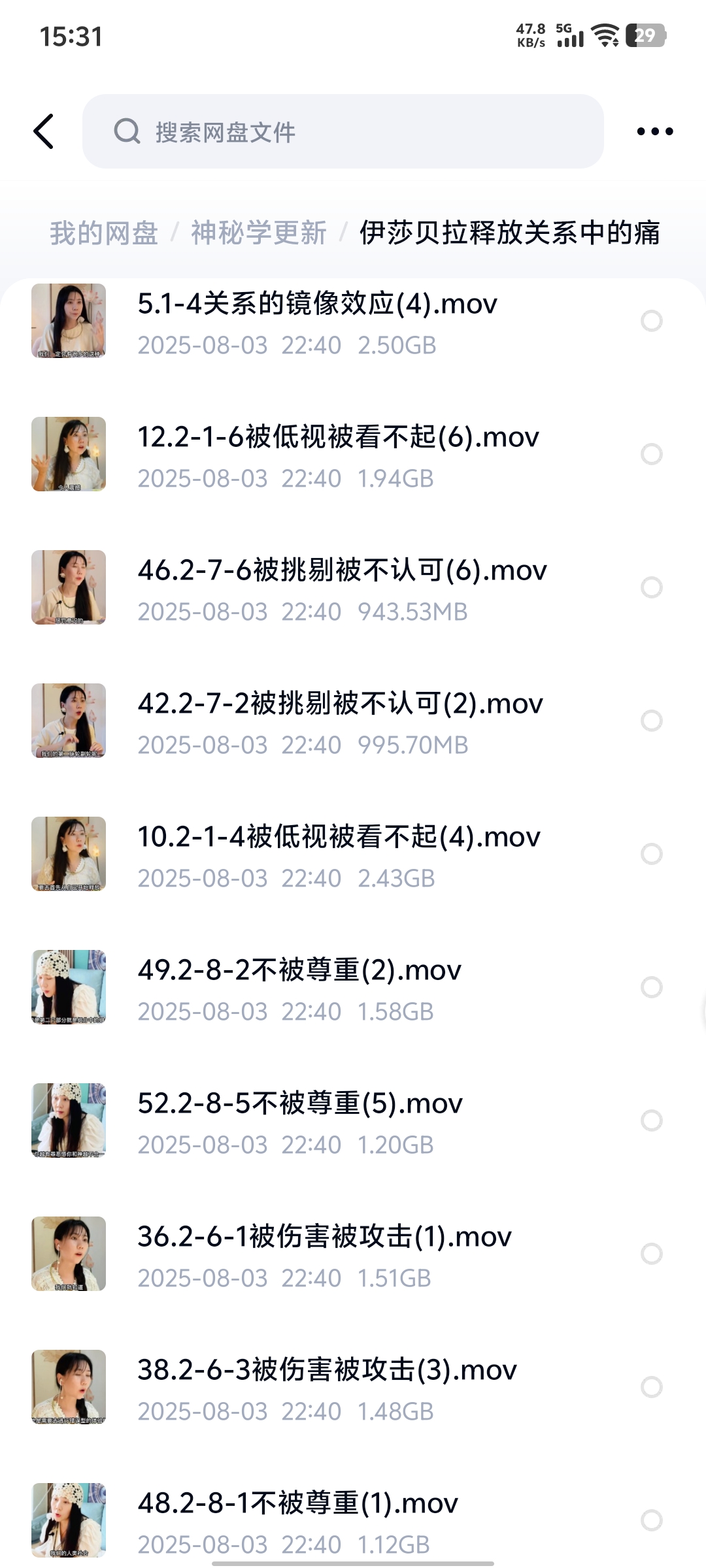Select the circle for 12.2-1-6被低视被看不起(6).mov

pos(652,454)
